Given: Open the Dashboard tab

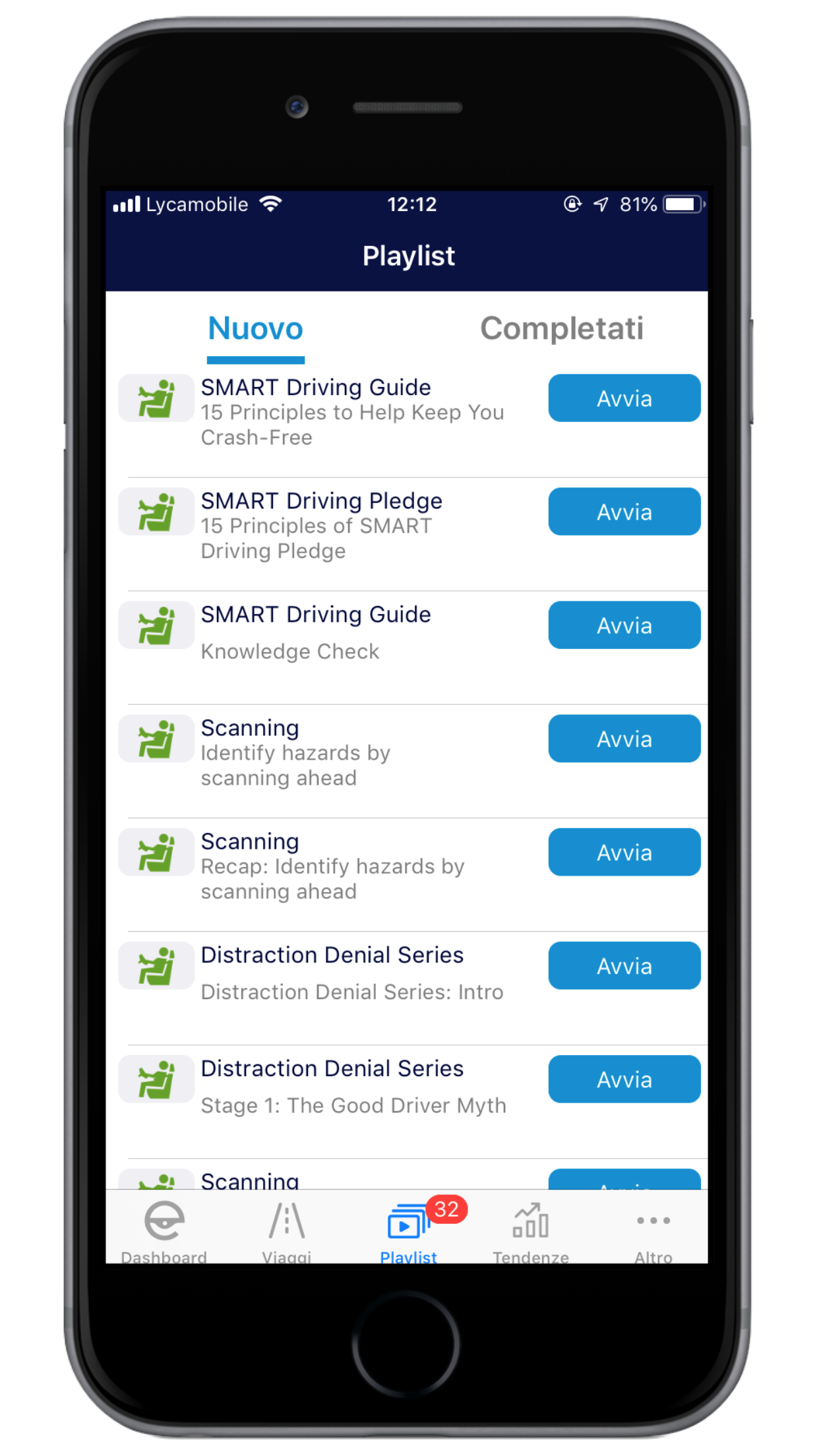Looking at the screenshot, I should click(164, 1229).
